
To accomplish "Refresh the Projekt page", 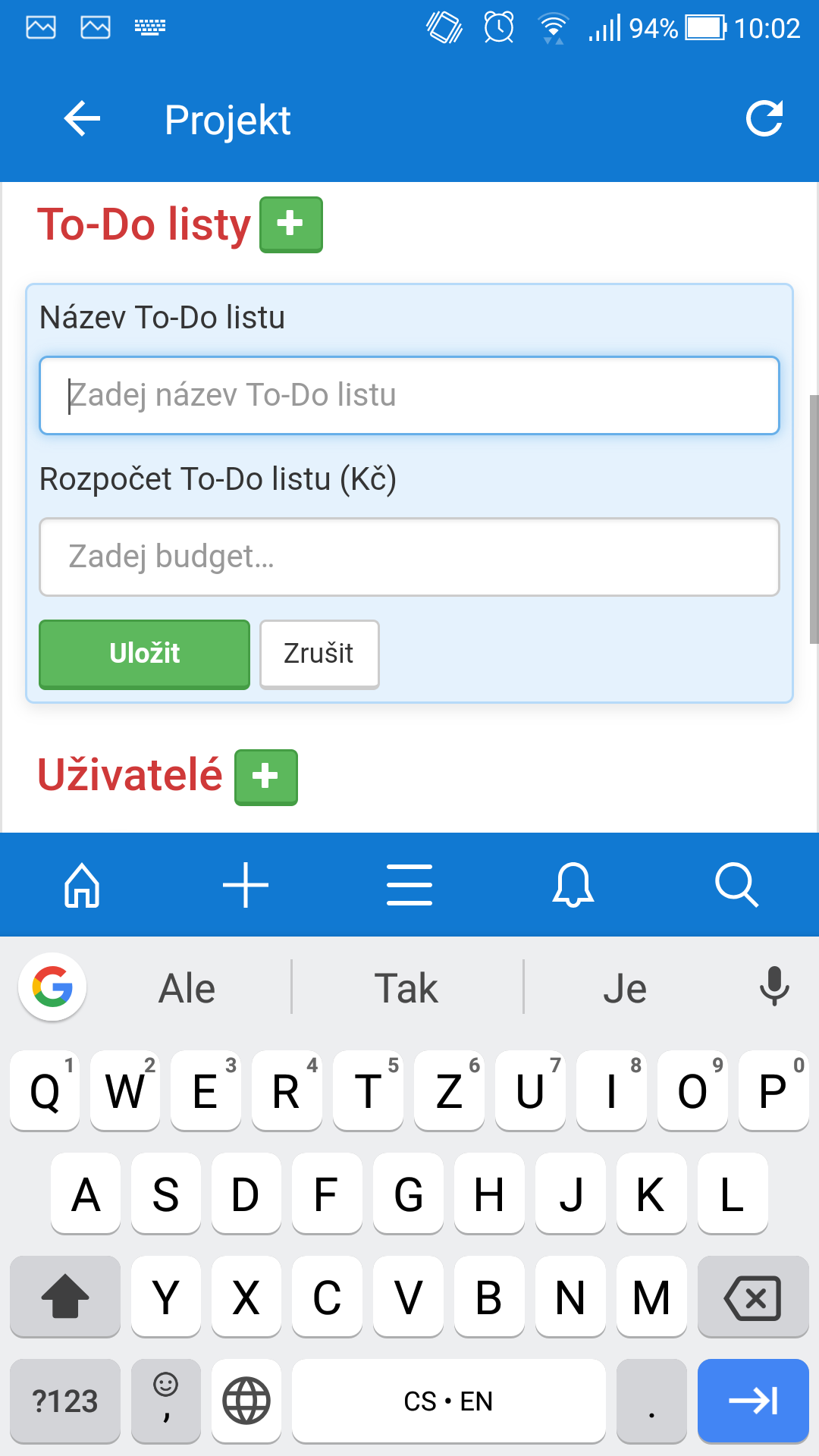I will (764, 119).
